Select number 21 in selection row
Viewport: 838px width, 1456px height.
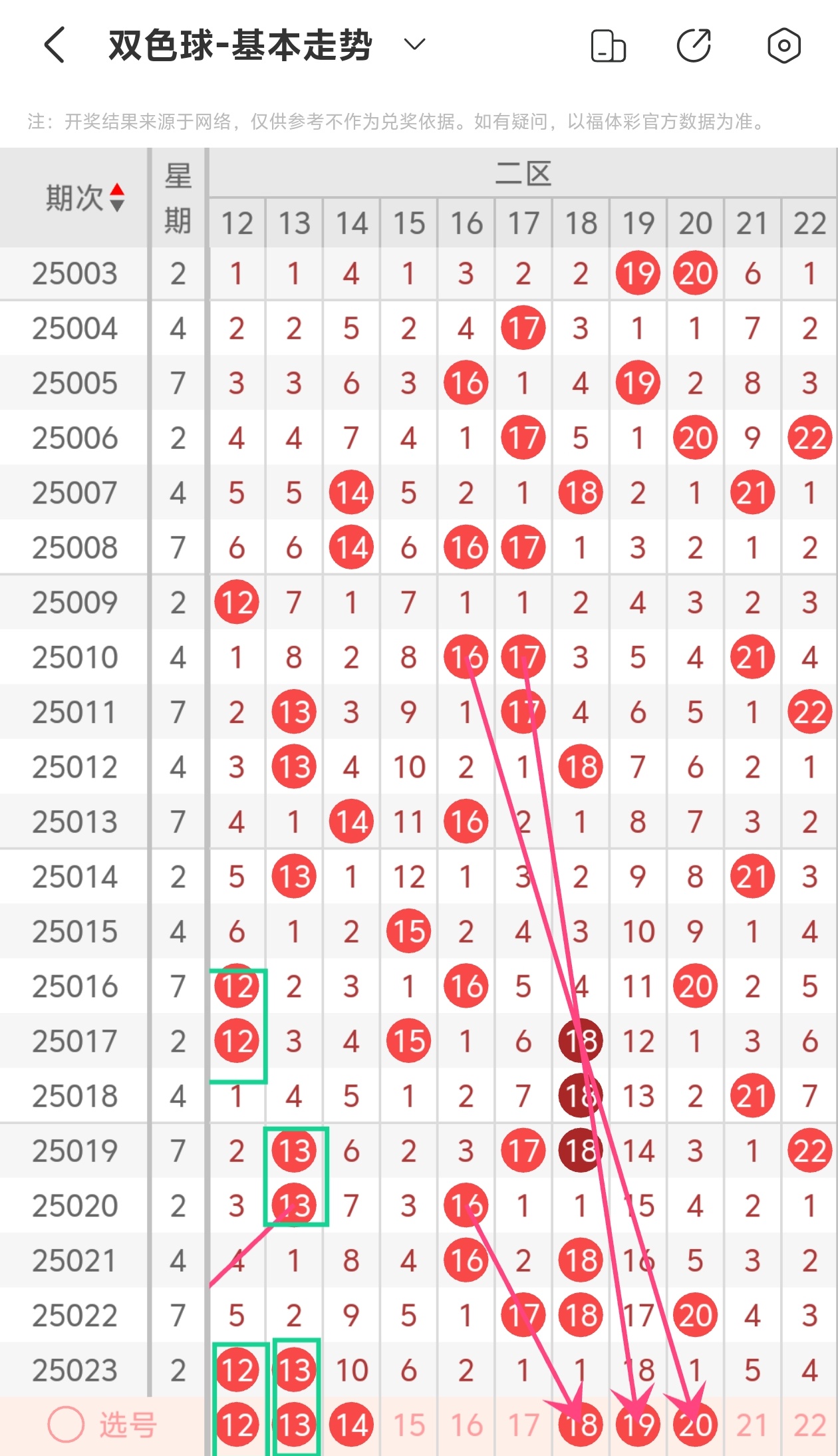752,1425
